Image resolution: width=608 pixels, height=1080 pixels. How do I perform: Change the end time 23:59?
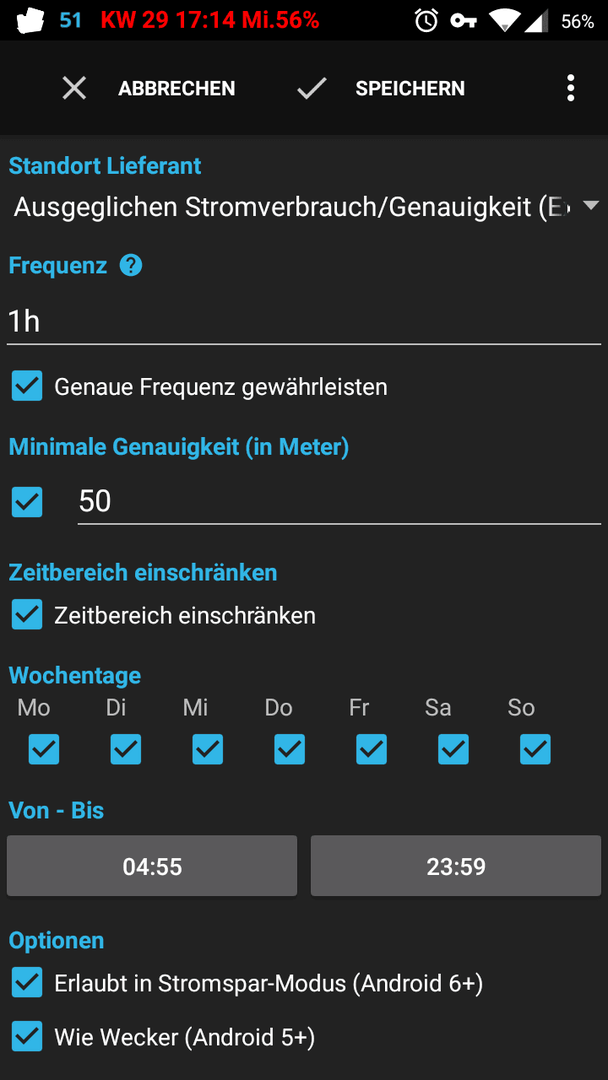pyautogui.click(x=456, y=866)
